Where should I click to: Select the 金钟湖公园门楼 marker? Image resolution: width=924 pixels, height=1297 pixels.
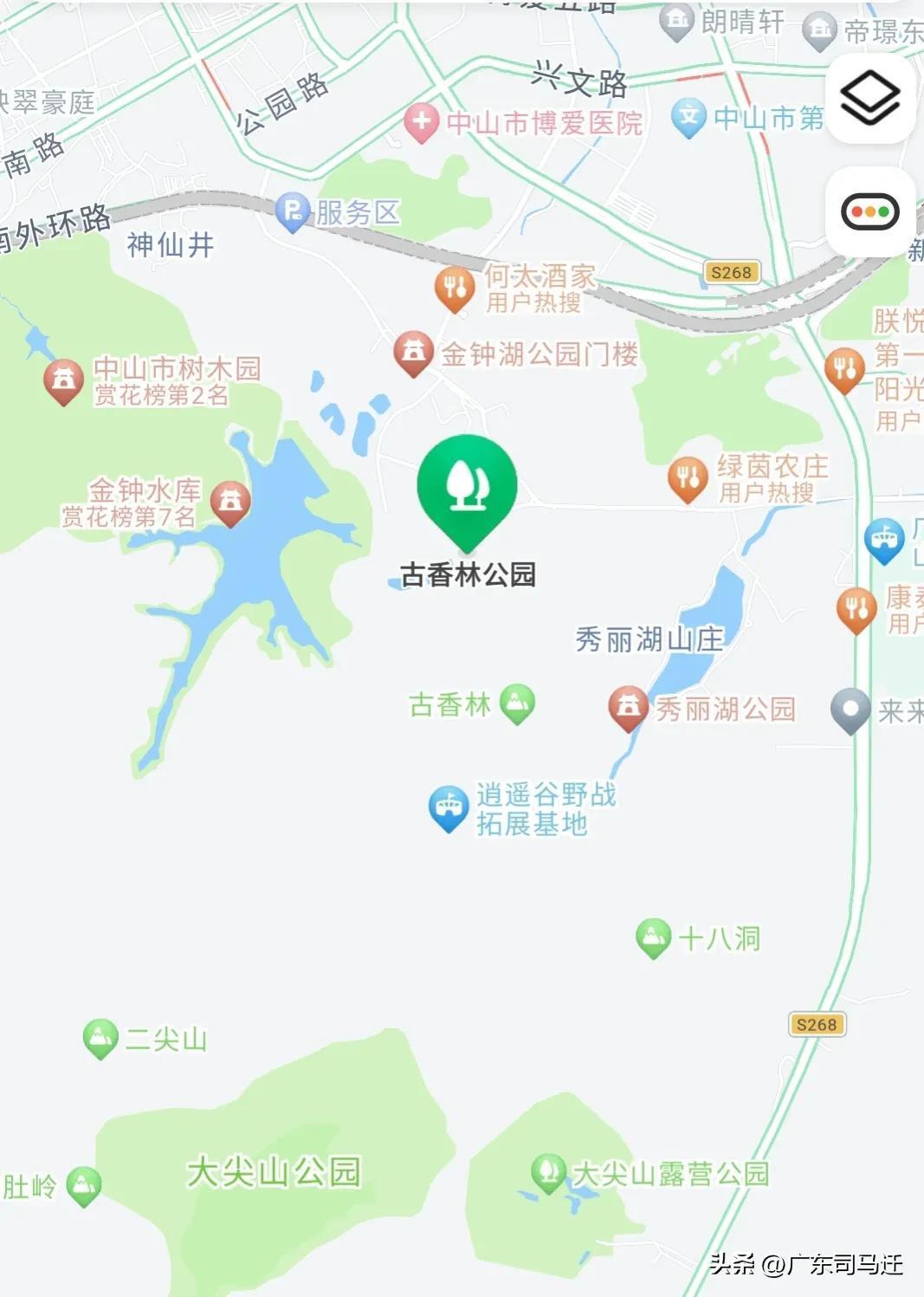[414, 352]
